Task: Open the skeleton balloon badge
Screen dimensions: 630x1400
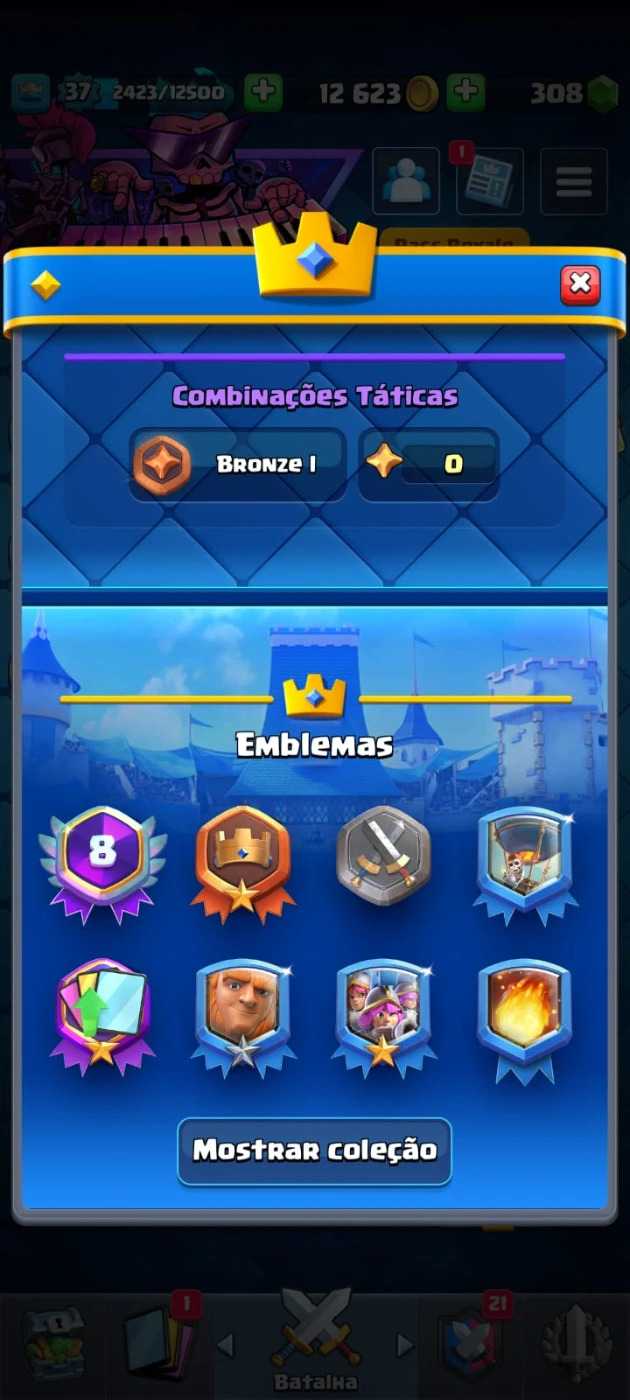Action: (525, 859)
